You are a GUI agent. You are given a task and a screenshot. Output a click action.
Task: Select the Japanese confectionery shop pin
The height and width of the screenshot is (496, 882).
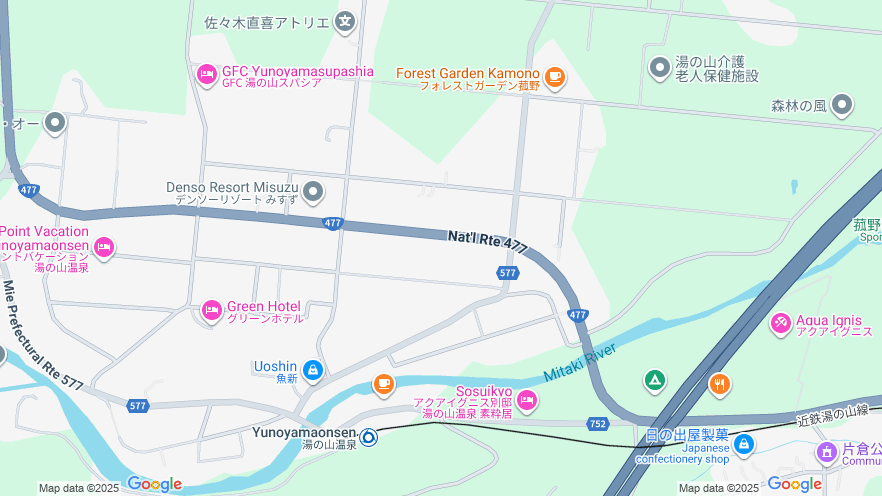(x=743, y=443)
